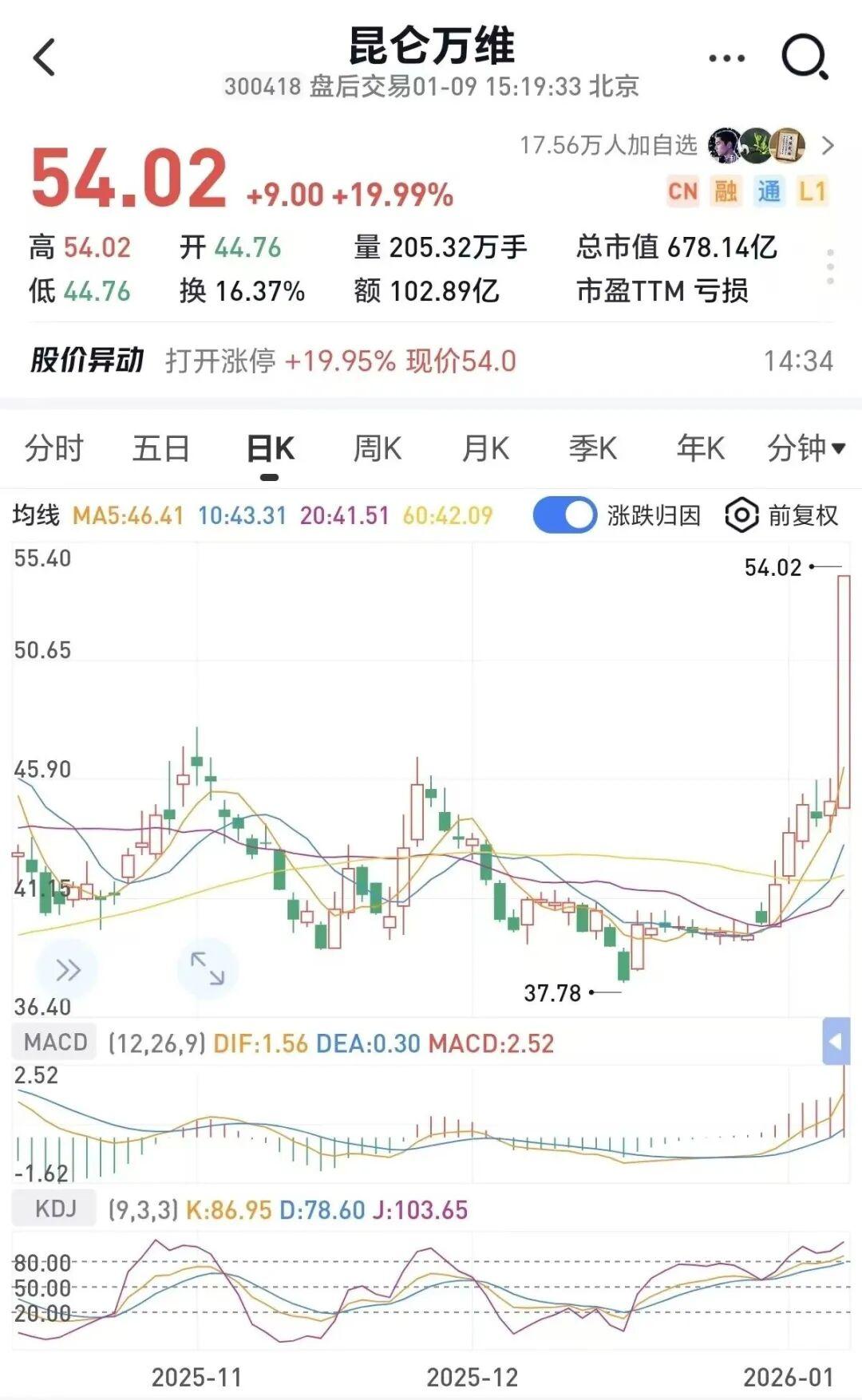Switch to the 年K chart tab
The height and width of the screenshot is (1400, 862).
coord(700,448)
